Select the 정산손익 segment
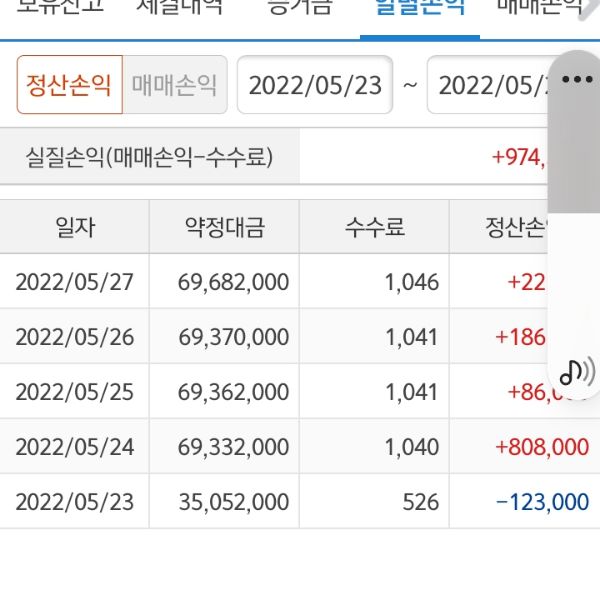This screenshot has height=600, width=600. tap(69, 84)
